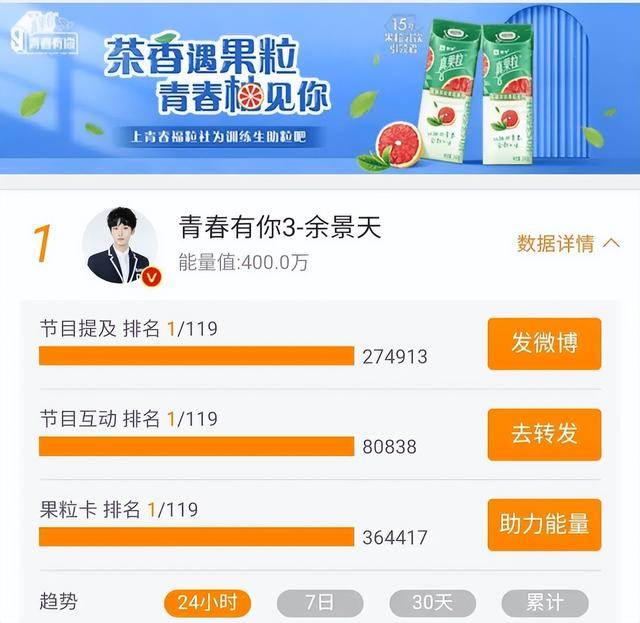Tap the 发微博 button
This screenshot has height=623, width=640.
[544, 344]
